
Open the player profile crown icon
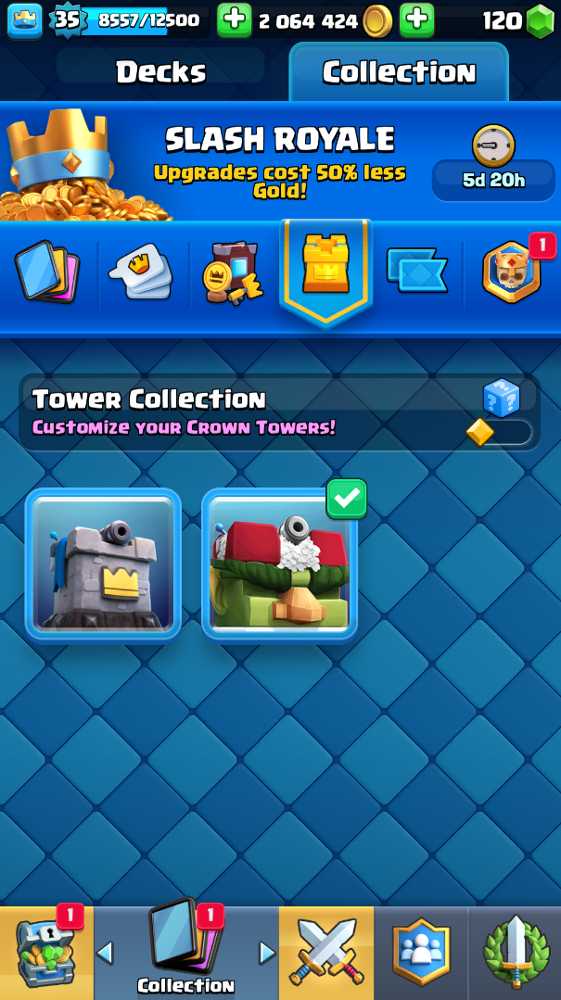[x=24, y=20]
